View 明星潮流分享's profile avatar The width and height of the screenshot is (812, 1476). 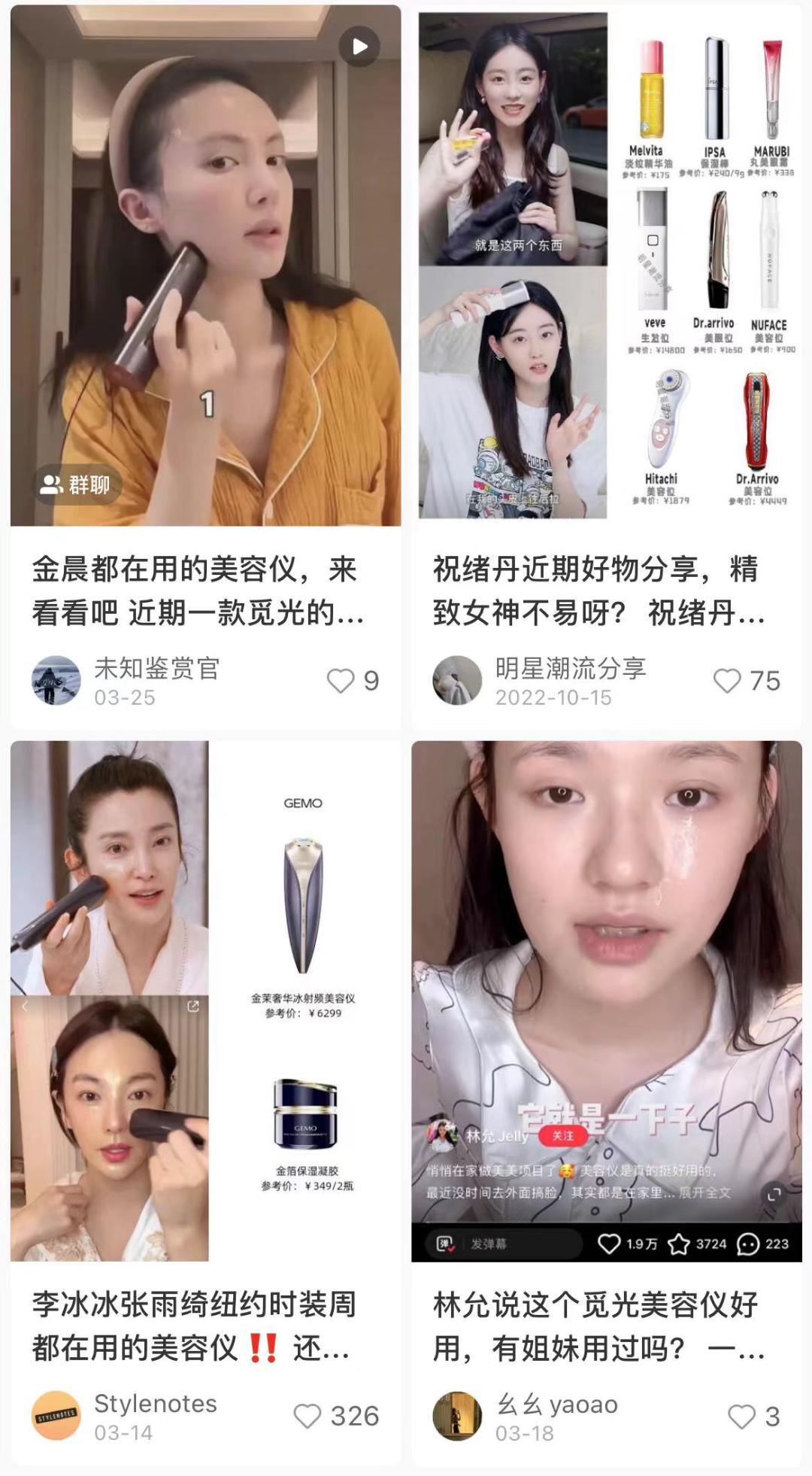(x=457, y=680)
